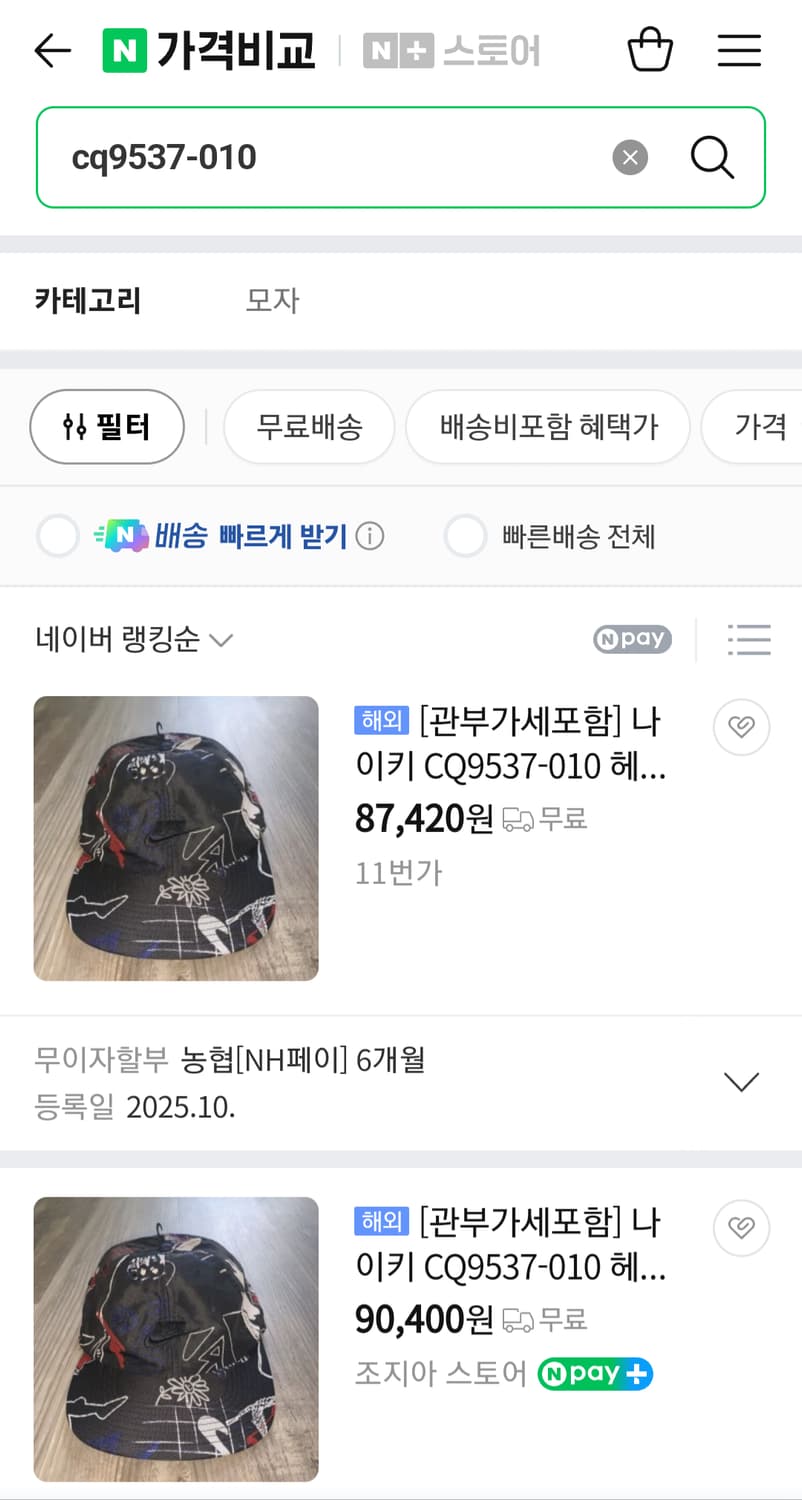The width and height of the screenshot is (802, 1500).
Task: Click the Npay badge near sorting options
Action: [x=632, y=639]
